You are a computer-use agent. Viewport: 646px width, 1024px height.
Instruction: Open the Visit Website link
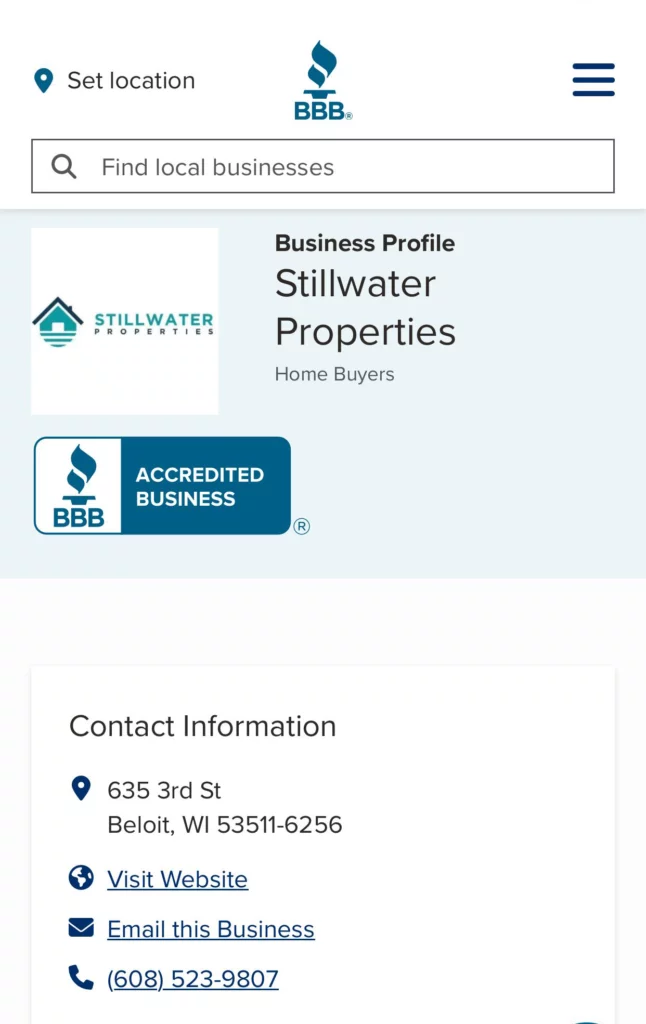pyautogui.click(x=177, y=879)
